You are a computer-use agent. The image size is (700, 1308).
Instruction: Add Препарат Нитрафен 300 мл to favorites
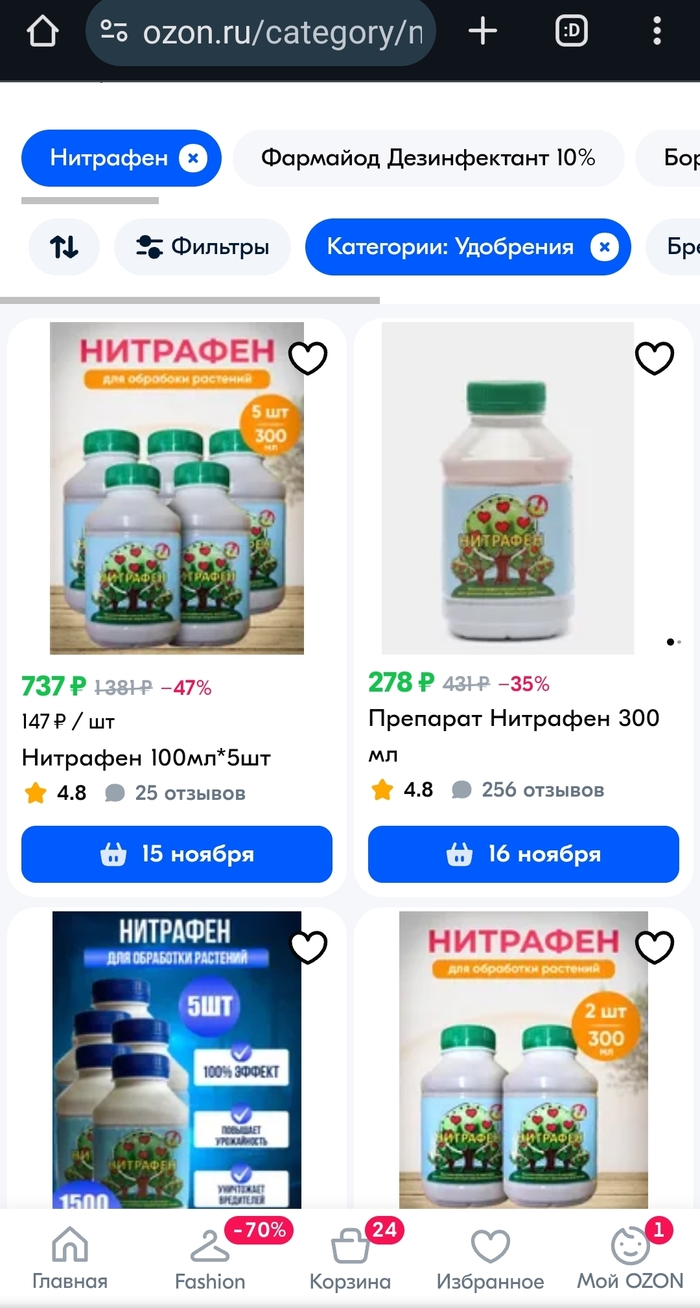(655, 357)
